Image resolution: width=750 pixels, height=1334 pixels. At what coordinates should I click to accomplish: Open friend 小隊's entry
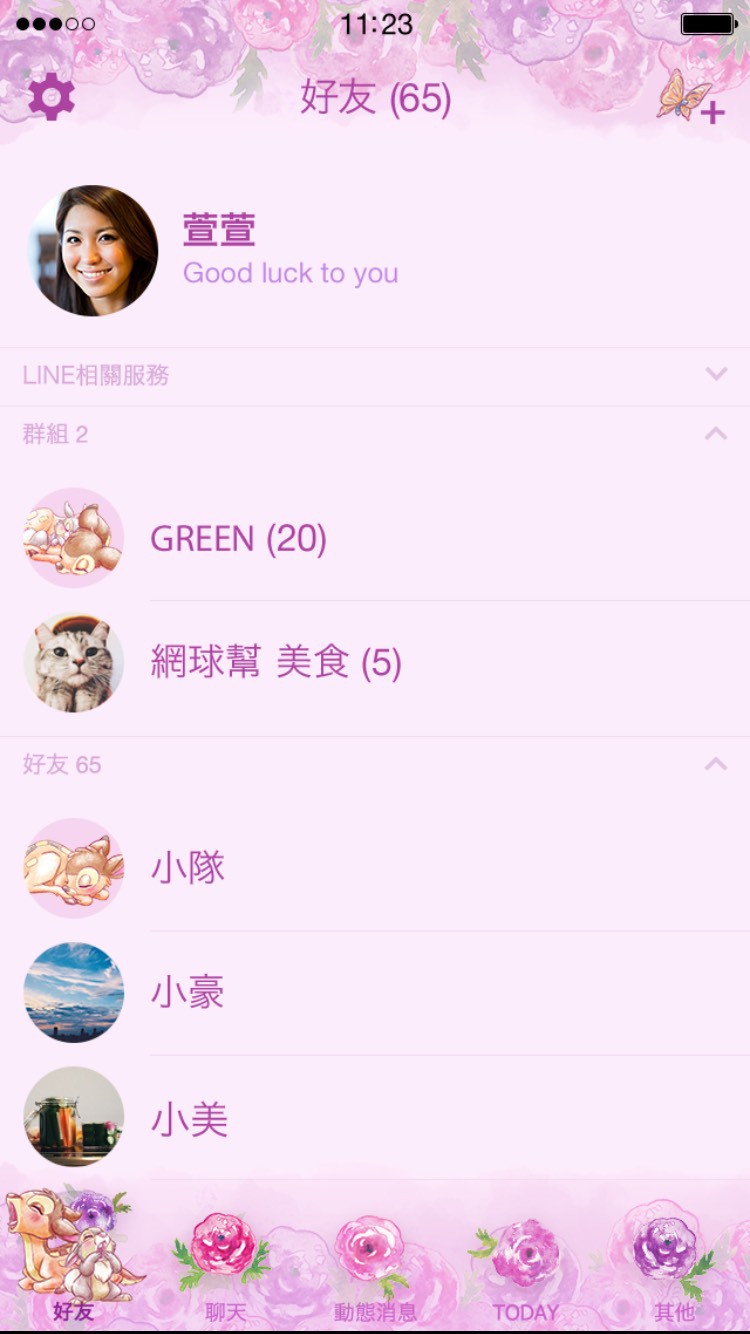point(190,866)
